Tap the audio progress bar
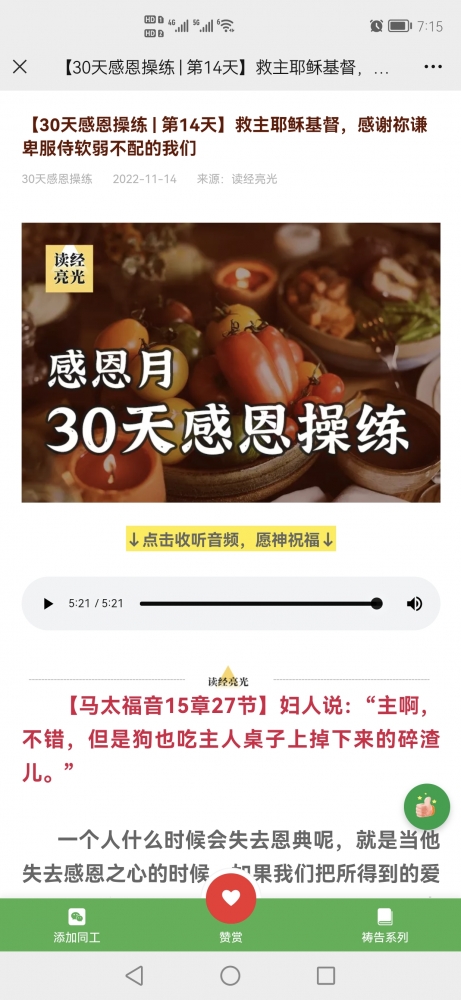The height and width of the screenshot is (1000, 461). coord(261,603)
